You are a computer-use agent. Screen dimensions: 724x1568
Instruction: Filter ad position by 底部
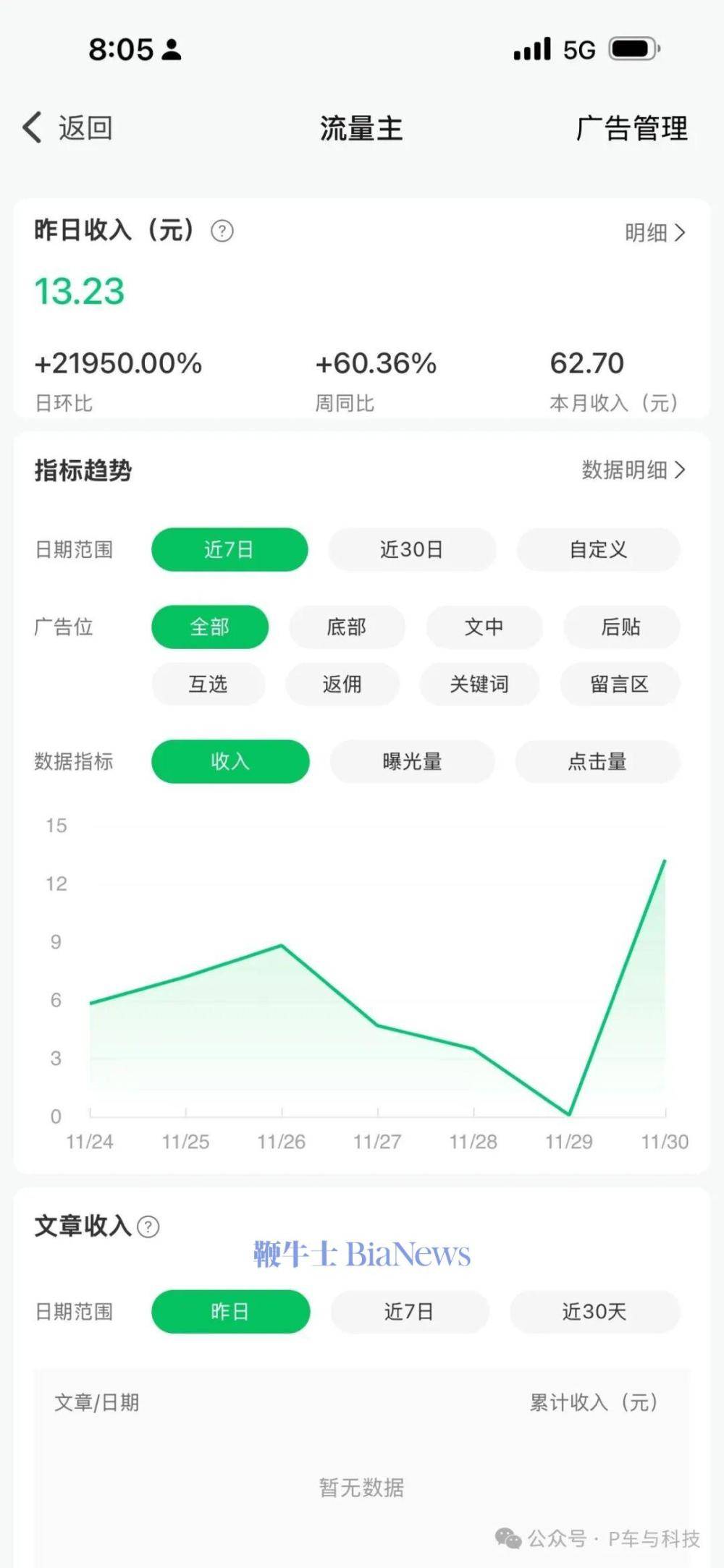[347, 627]
